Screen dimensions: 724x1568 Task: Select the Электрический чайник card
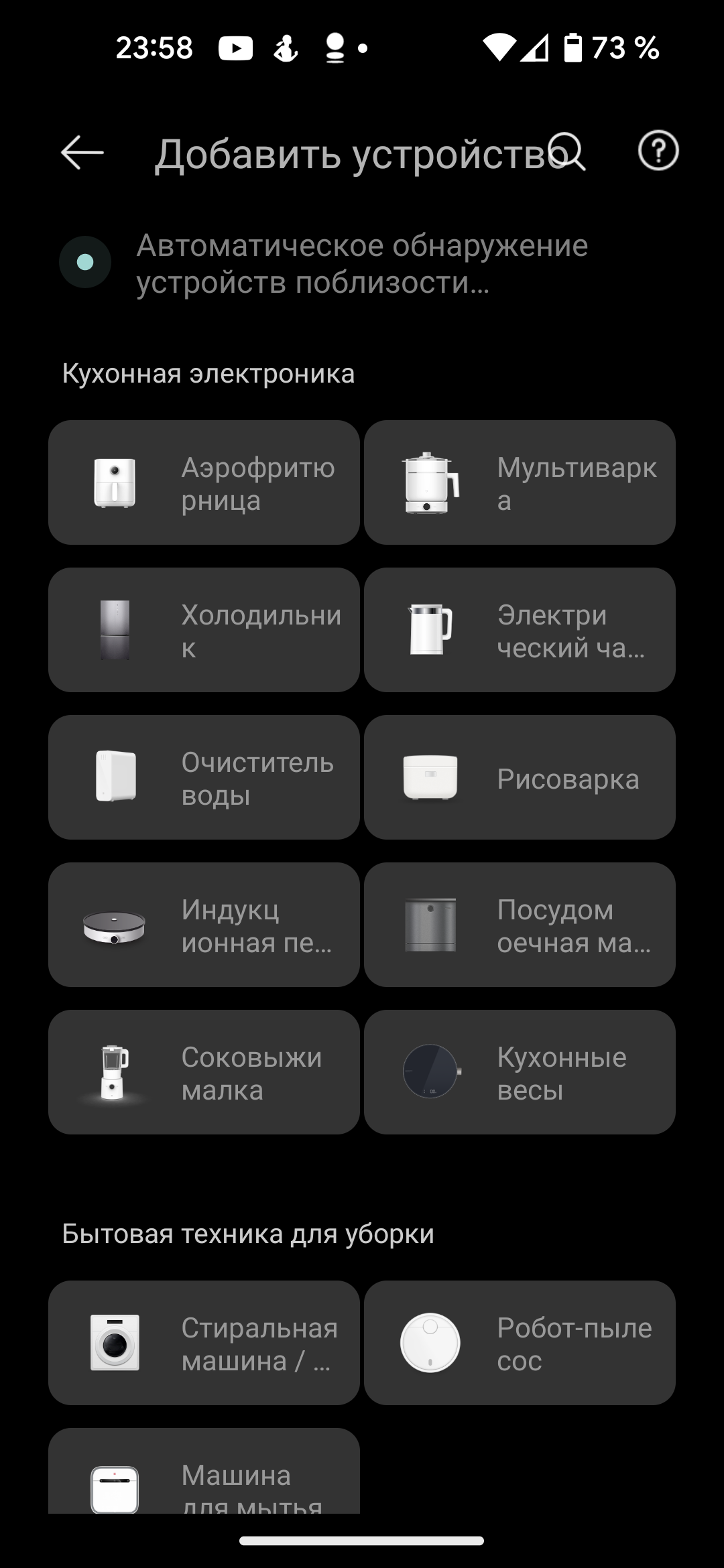[520, 630]
